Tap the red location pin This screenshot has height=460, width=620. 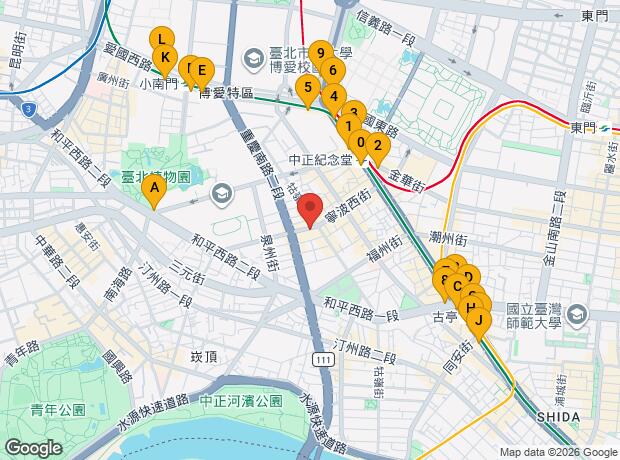point(310,210)
